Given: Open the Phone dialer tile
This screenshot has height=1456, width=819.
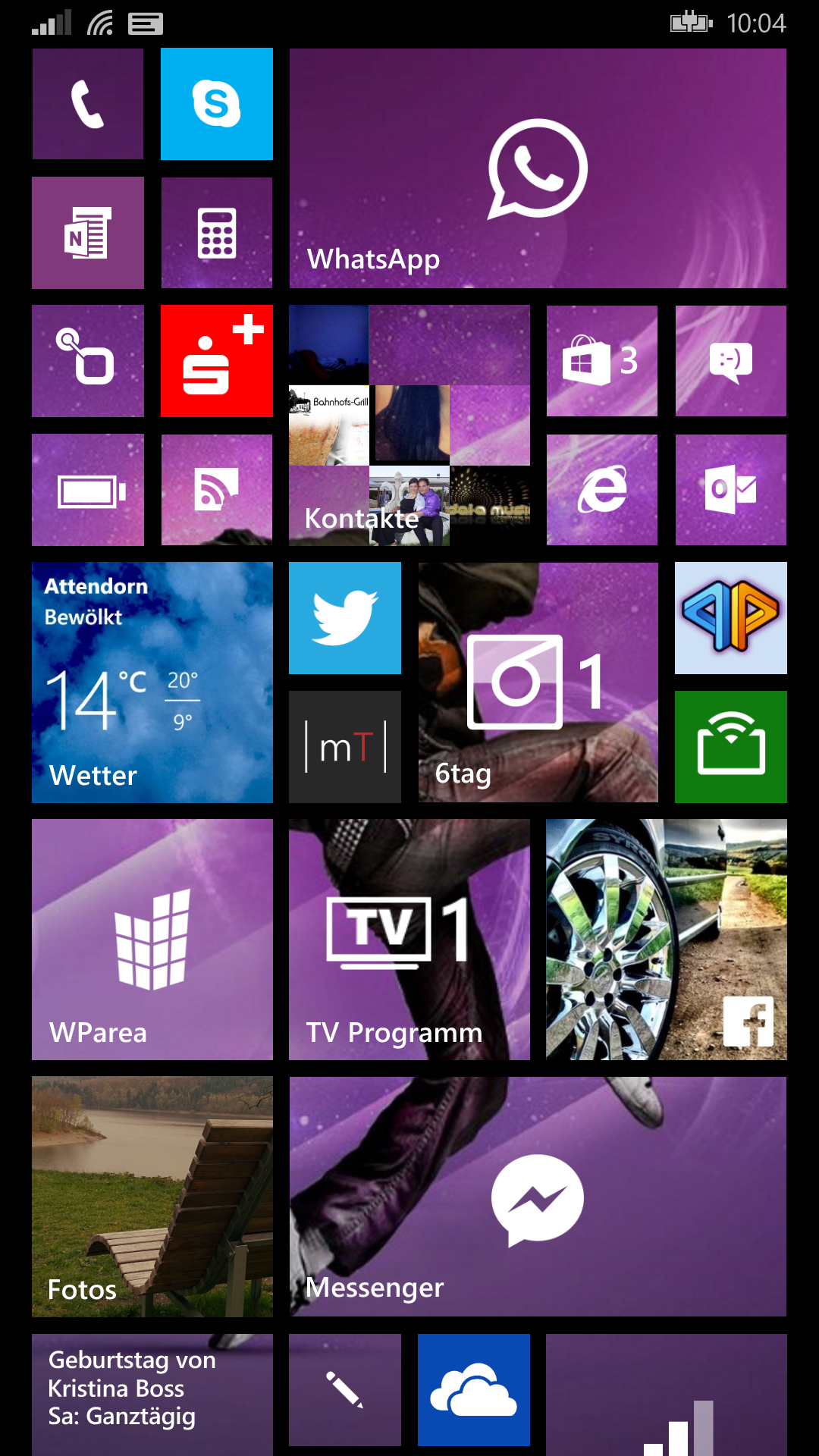Looking at the screenshot, I should click(88, 104).
